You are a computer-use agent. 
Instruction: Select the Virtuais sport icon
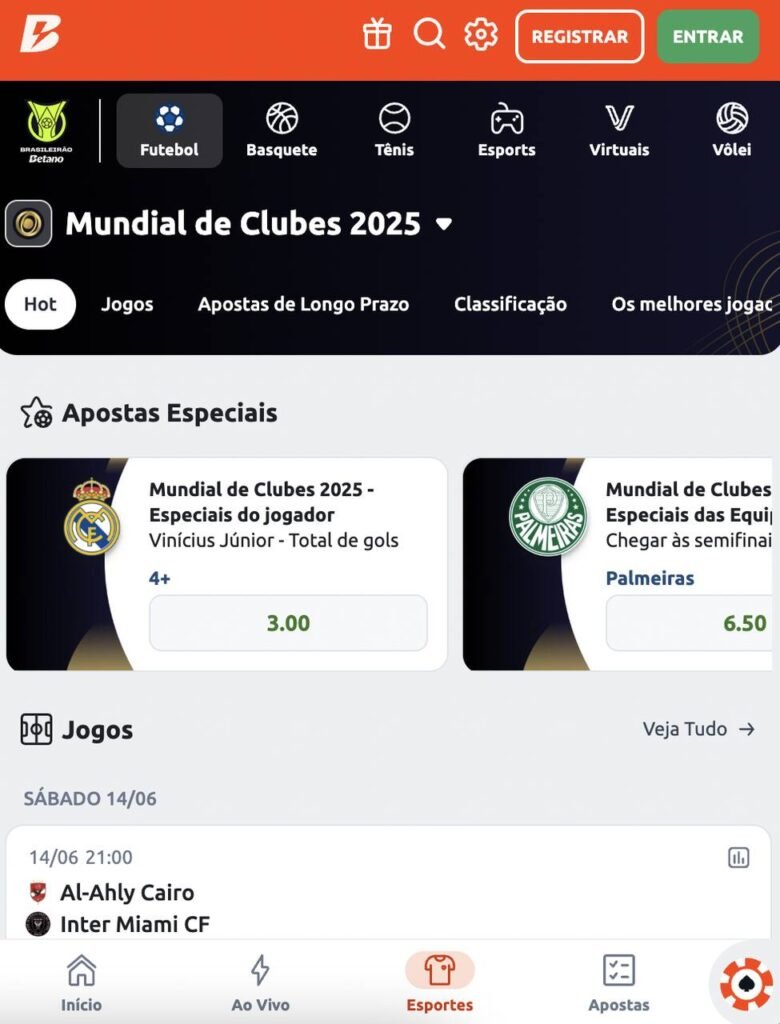(x=619, y=128)
